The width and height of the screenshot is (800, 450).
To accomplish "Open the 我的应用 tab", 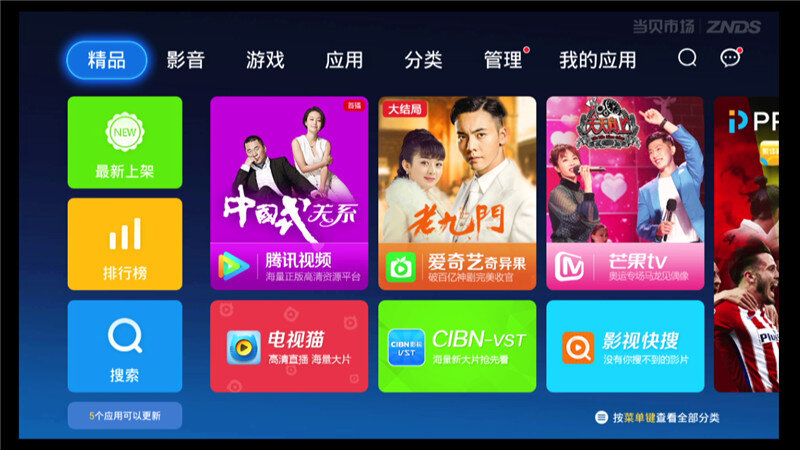I will tap(597, 60).
